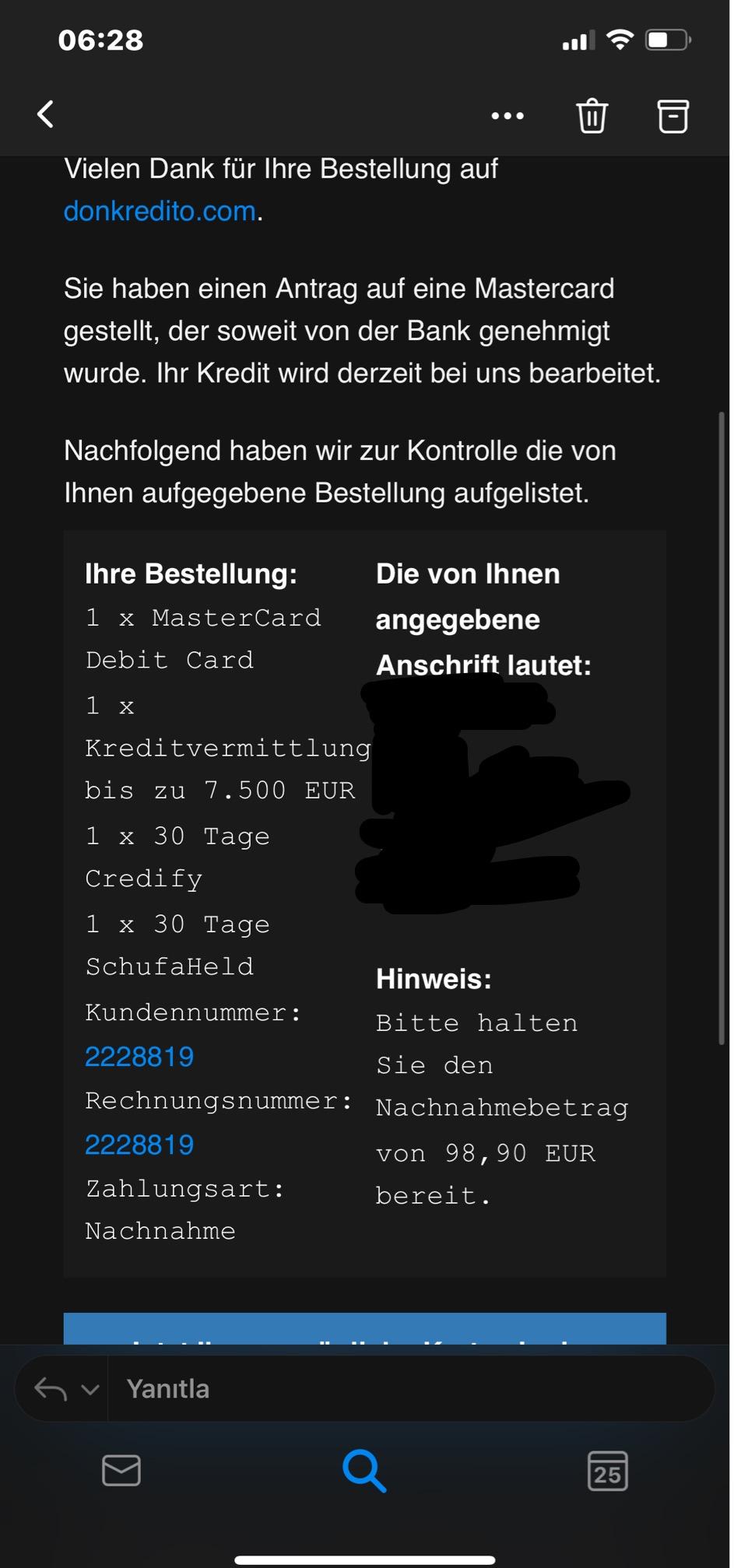Go back to the inbox

pos(46,114)
